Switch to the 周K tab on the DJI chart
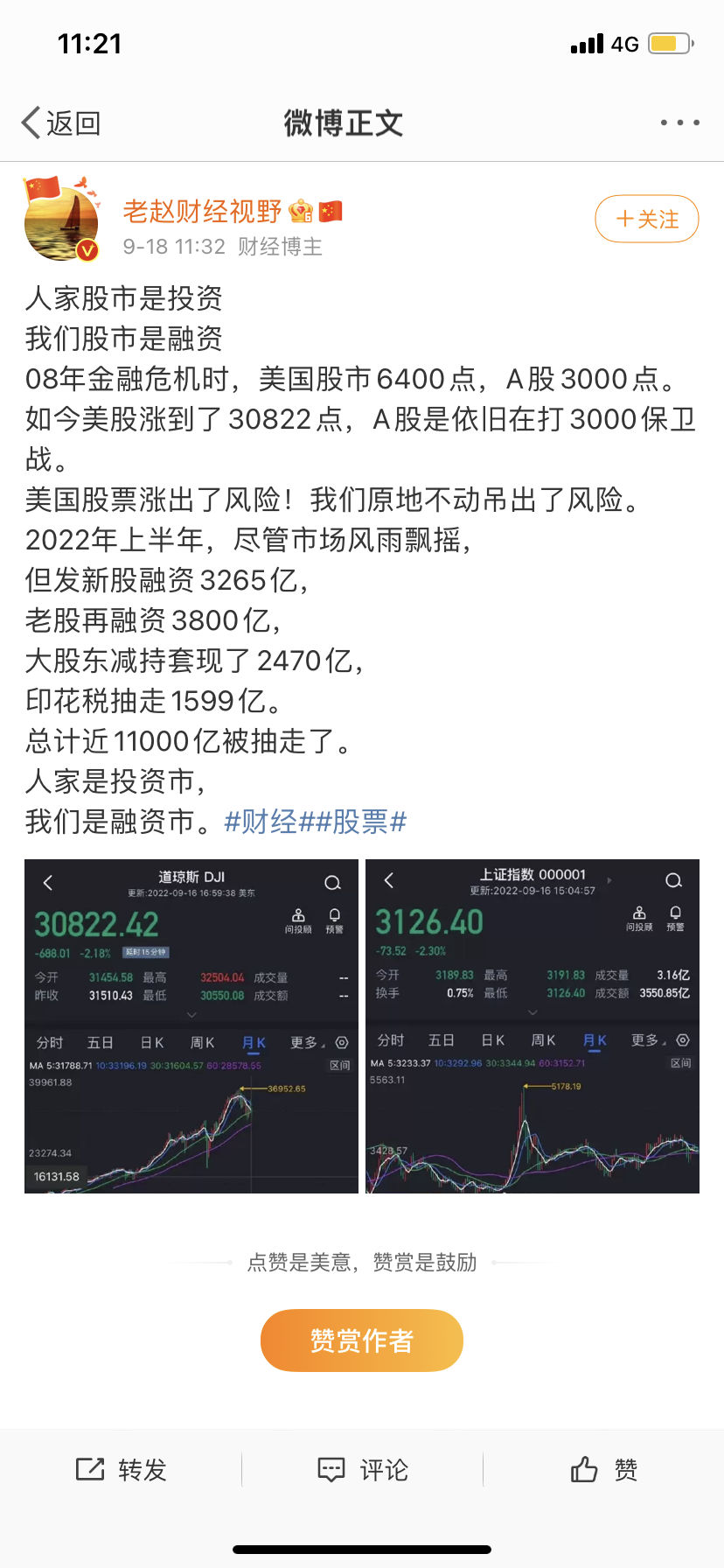724x1568 pixels. tap(203, 1042)
